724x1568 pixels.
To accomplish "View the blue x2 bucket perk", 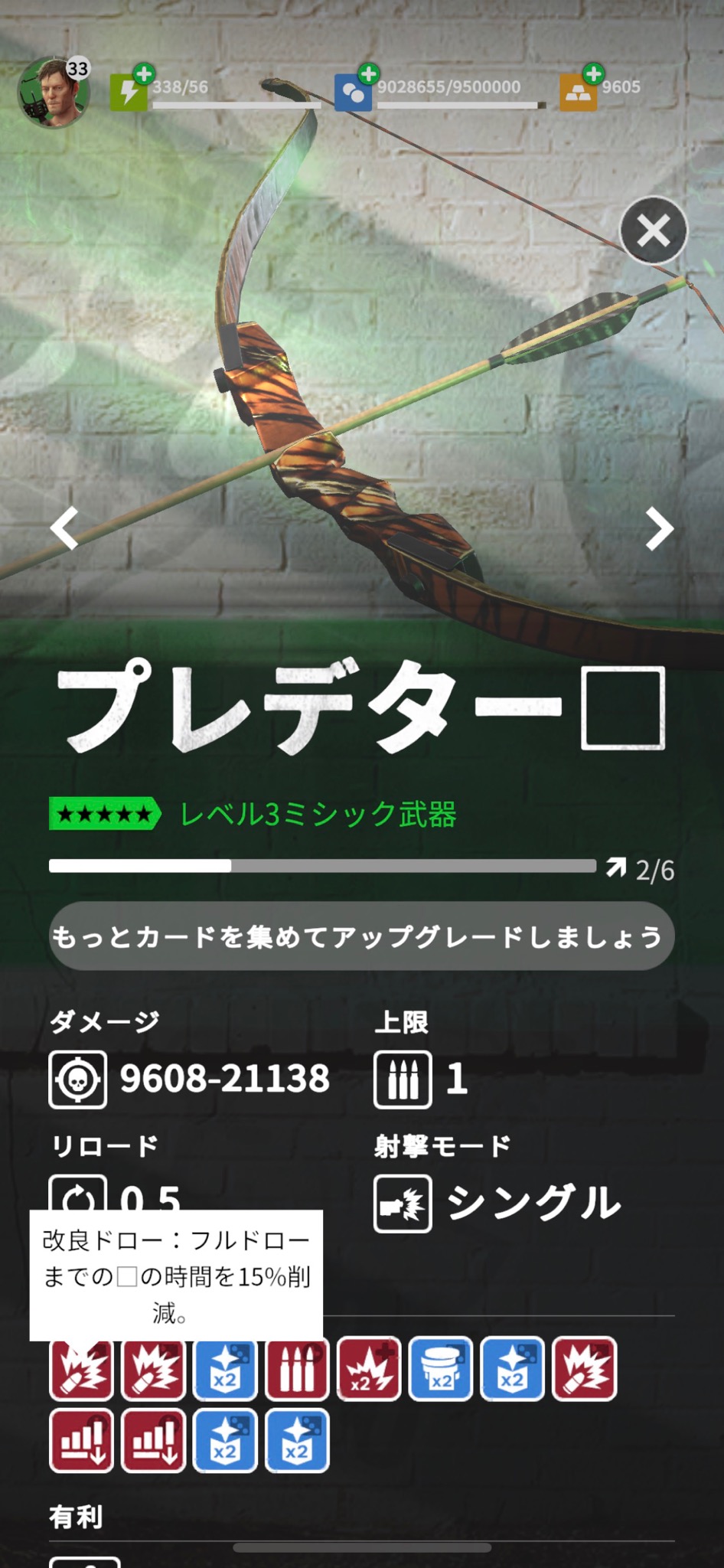I will 440,1369.
